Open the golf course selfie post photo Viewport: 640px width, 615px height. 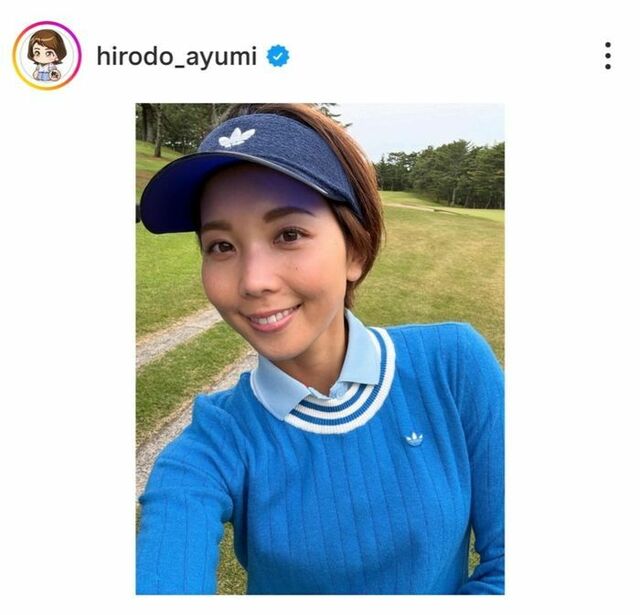[x=320, y=348]
